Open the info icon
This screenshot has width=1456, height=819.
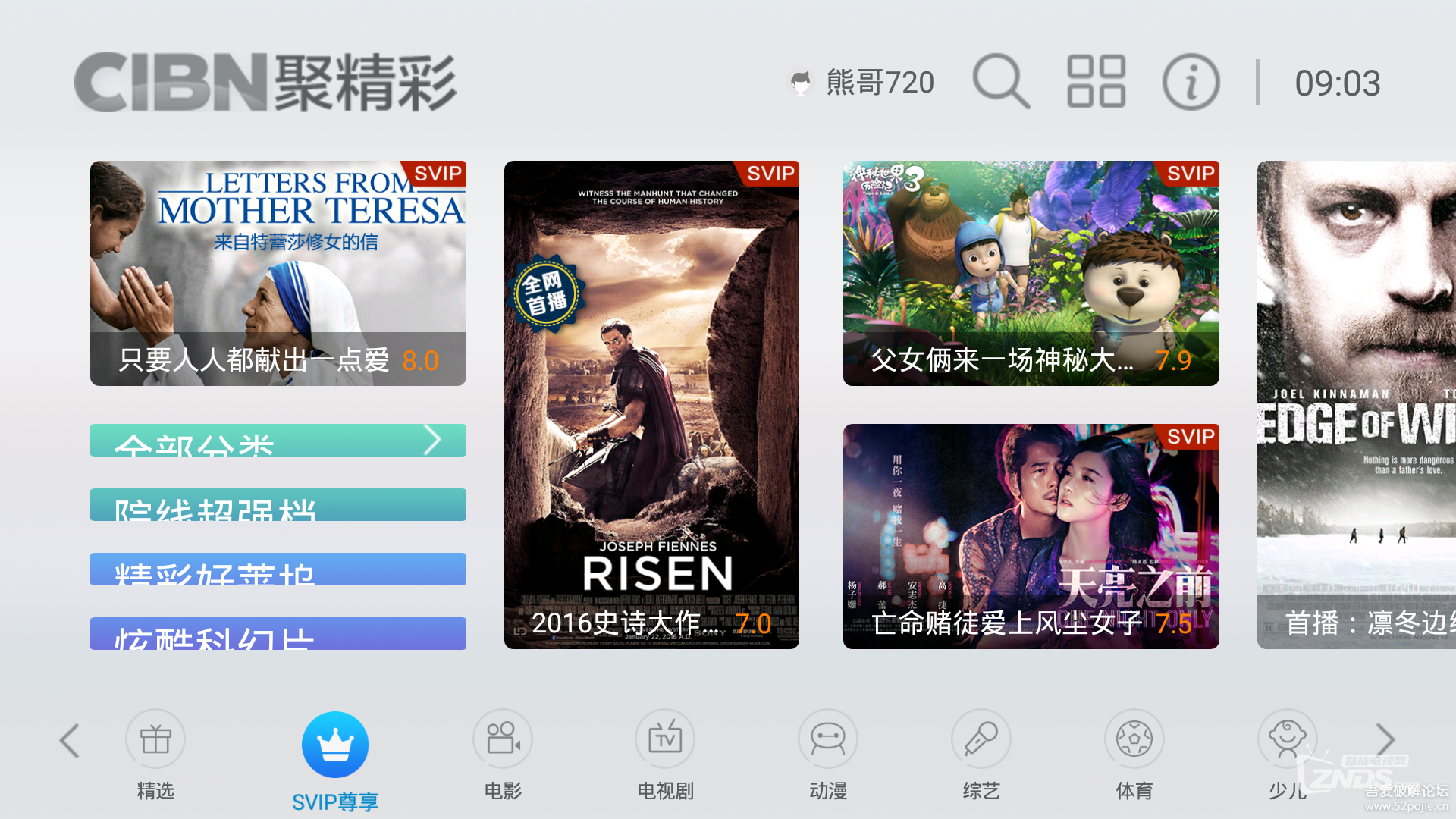point(1191,82)
